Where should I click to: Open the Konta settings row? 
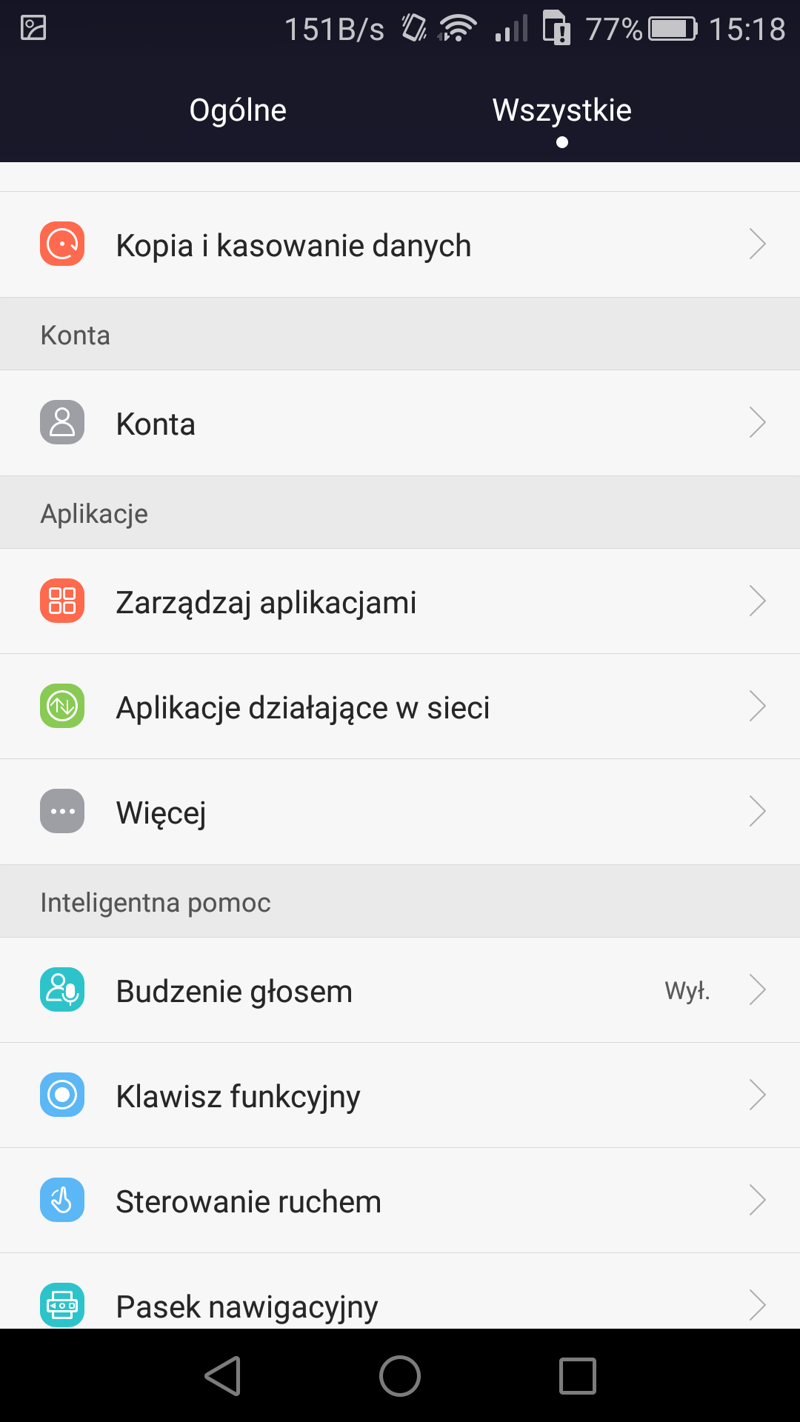tap(400, 423)
